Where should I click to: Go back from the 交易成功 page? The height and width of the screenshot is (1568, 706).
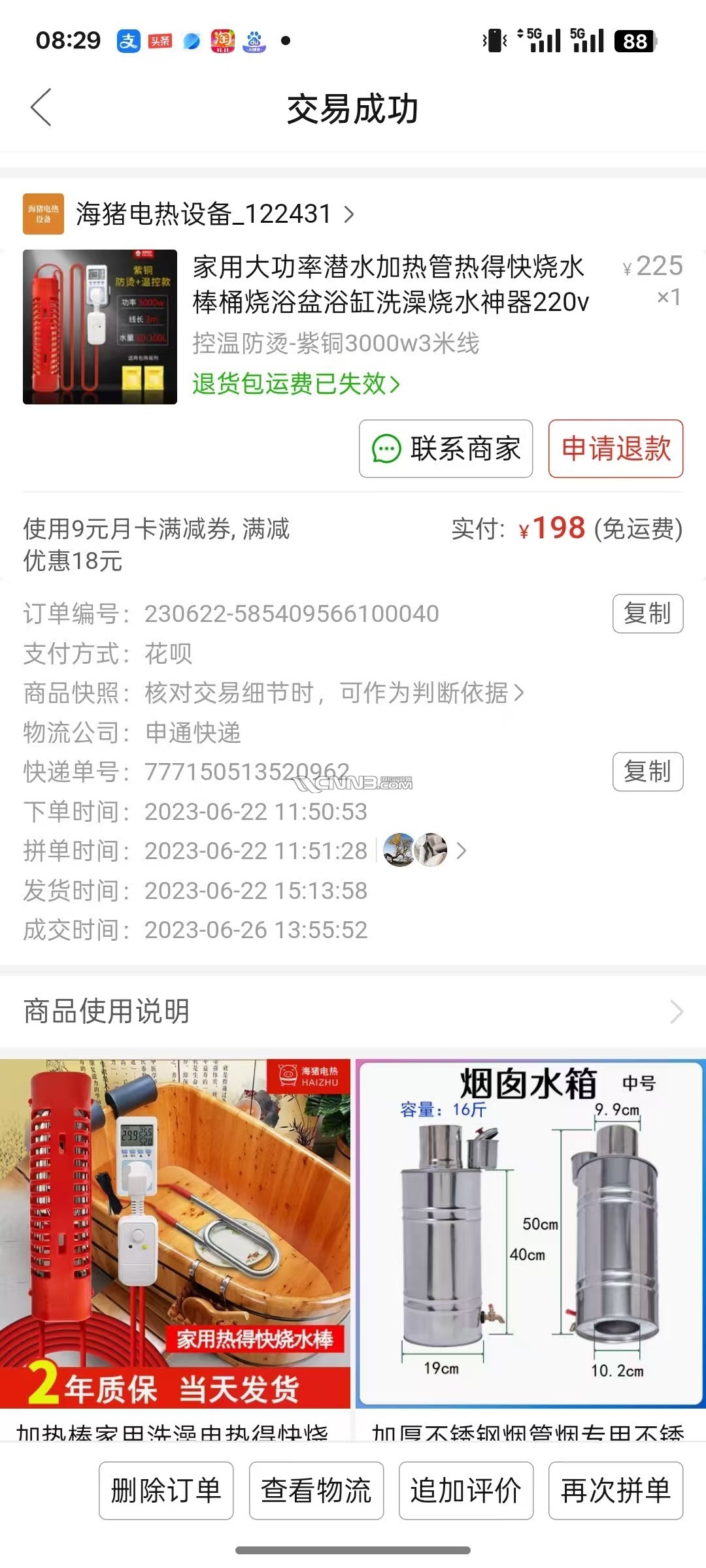(x=41, y=108)
